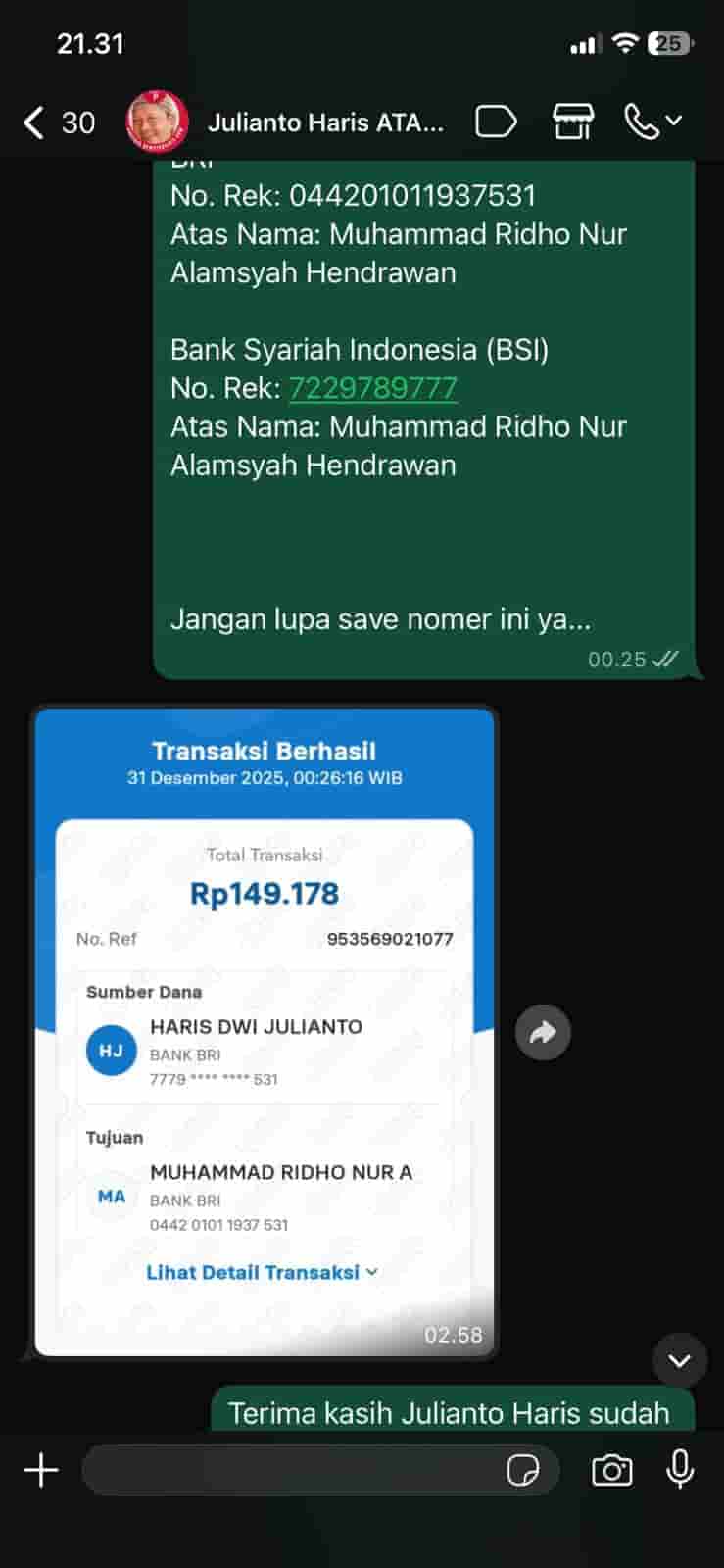Screen dimensions: 724x1568
Task: Focus the message input field
Action: pyautogui.click(x=294, y=1470)
